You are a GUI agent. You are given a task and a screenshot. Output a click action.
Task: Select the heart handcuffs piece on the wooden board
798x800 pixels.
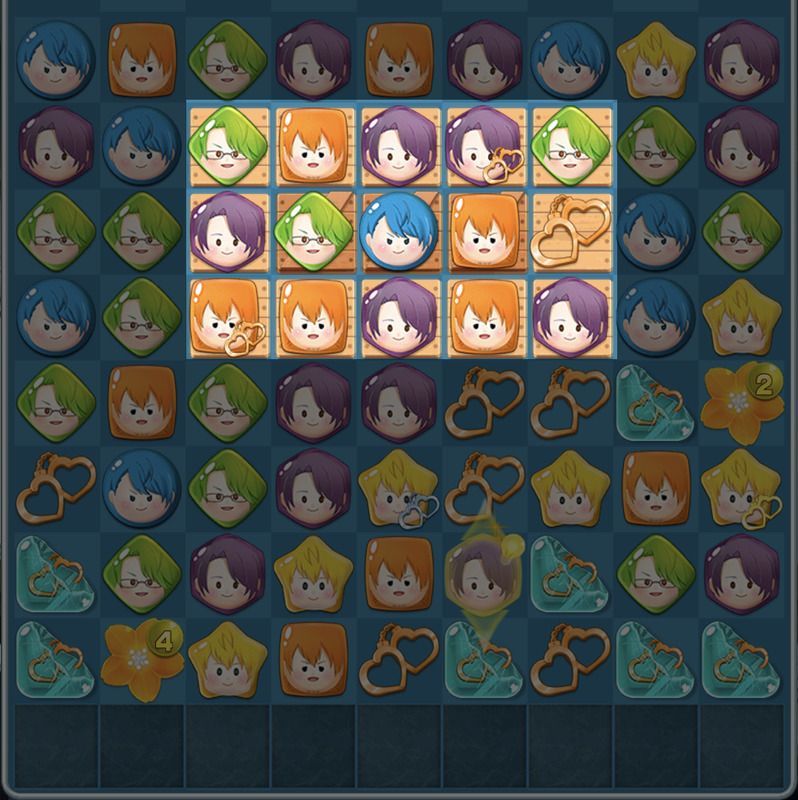(x=570, y=232)
